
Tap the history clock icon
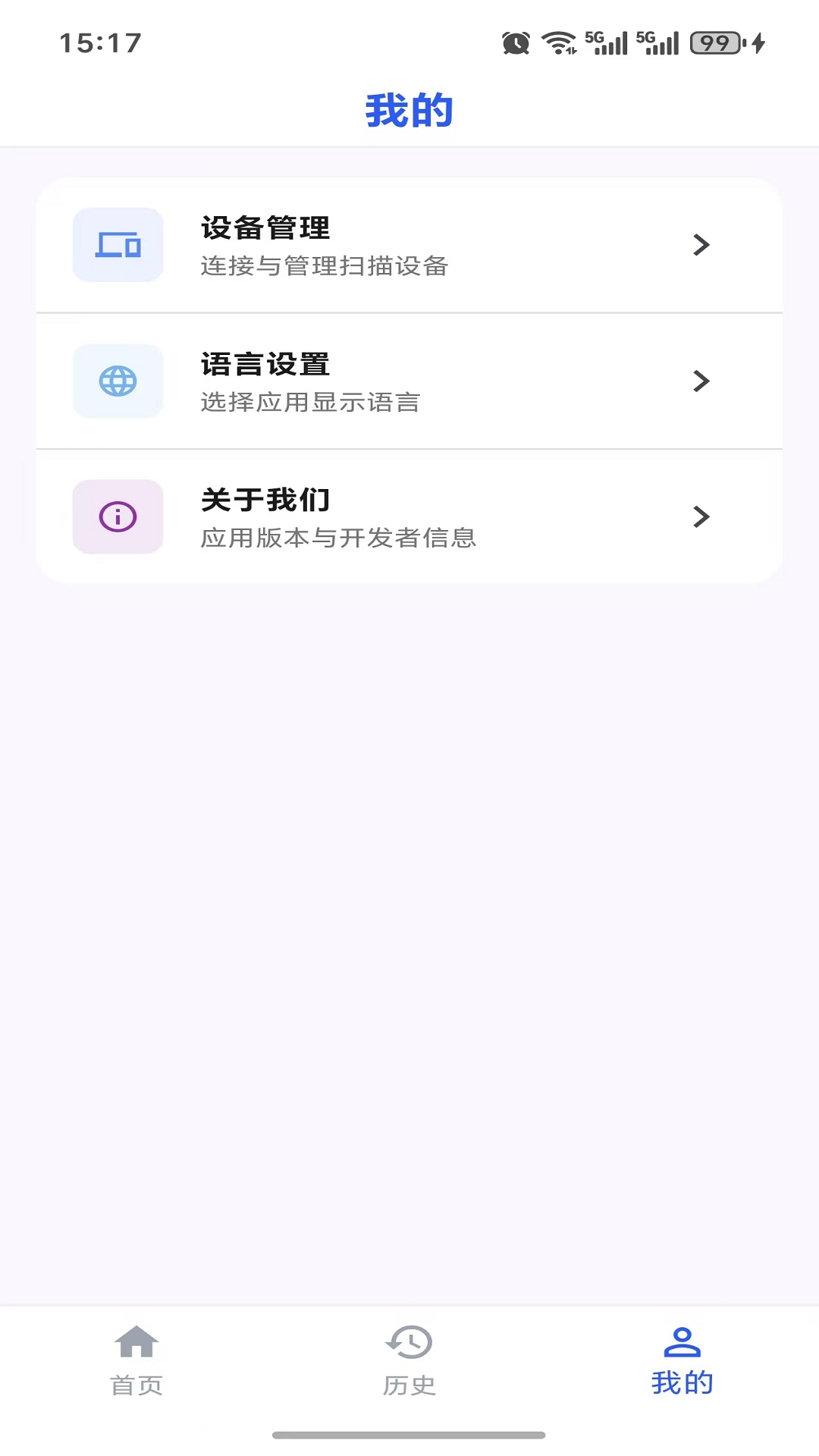(x=409, y=1341)
